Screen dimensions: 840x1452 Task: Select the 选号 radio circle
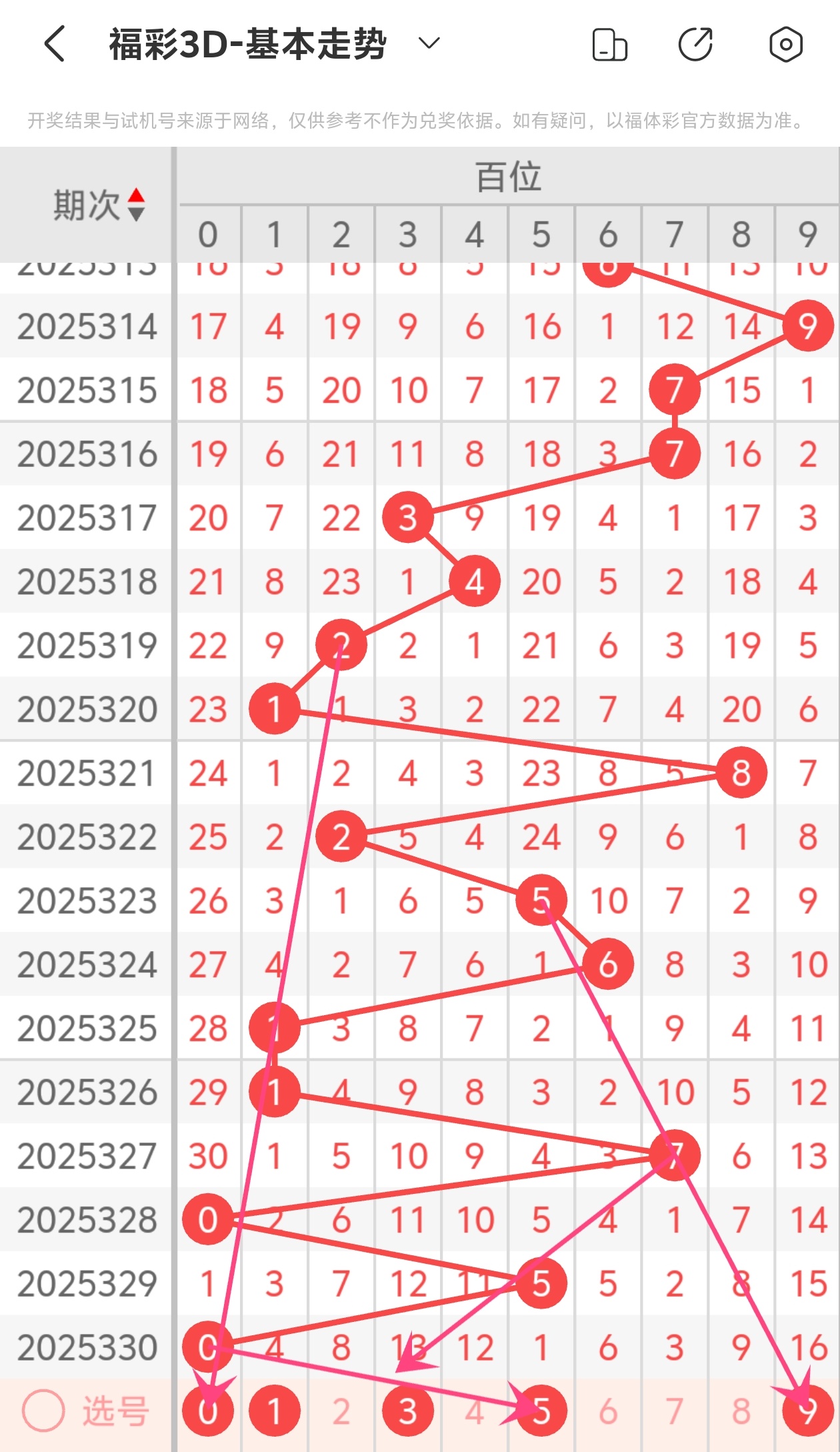tap(43, 1411)
